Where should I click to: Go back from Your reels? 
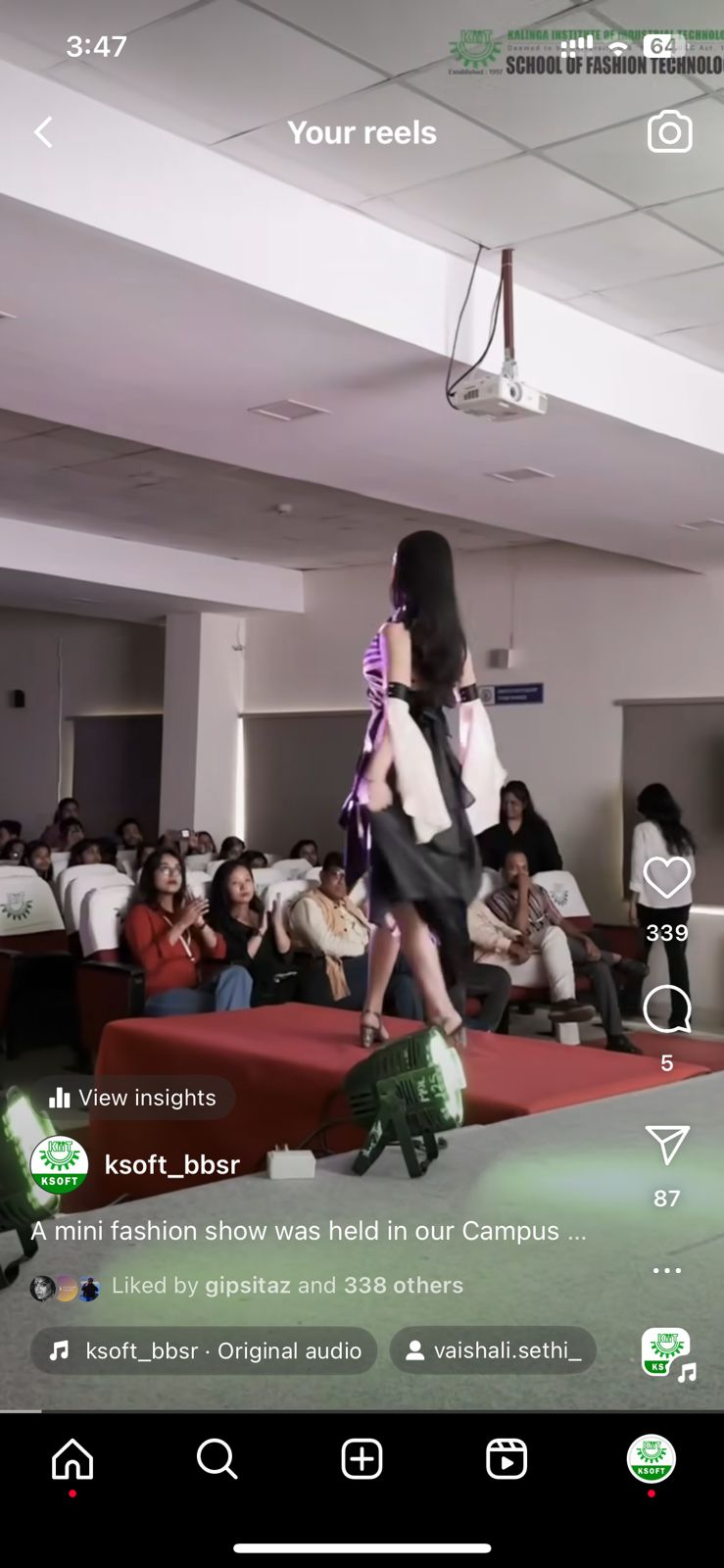point(43,132)
